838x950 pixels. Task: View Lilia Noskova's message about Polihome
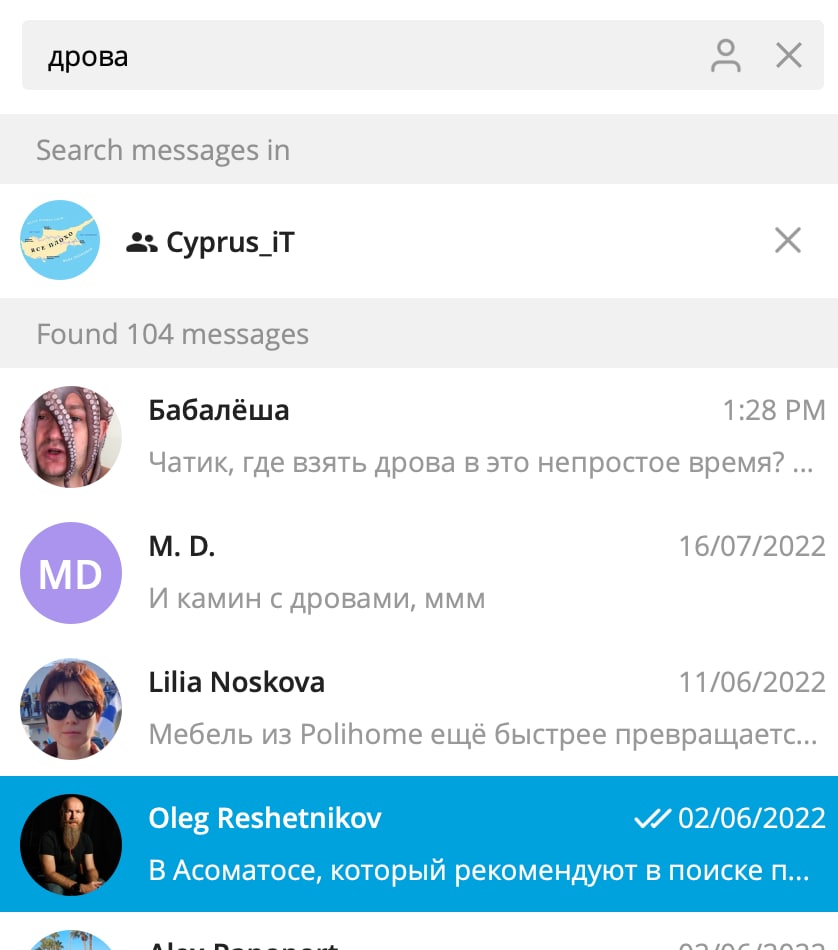click(480, 709)
